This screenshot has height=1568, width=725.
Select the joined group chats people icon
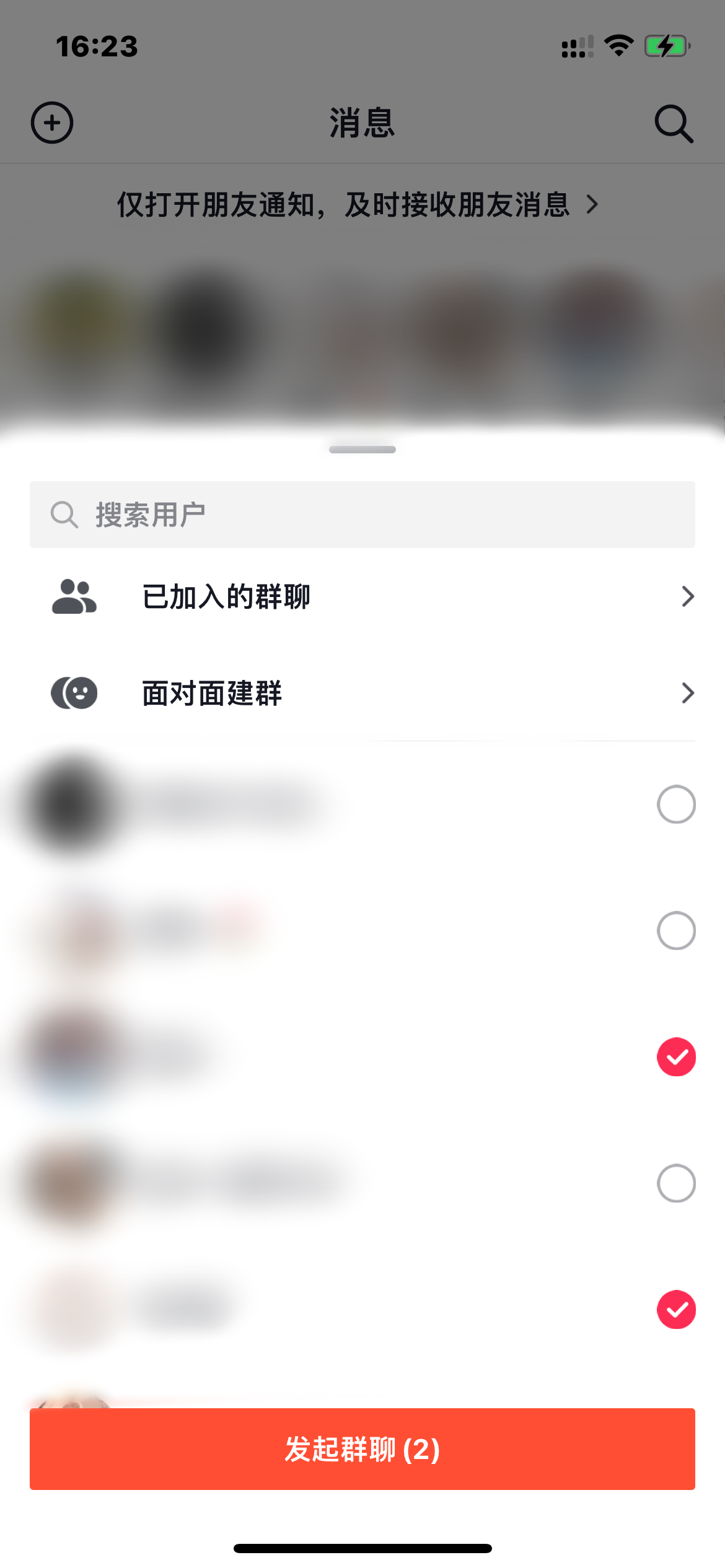coord(74,596)
